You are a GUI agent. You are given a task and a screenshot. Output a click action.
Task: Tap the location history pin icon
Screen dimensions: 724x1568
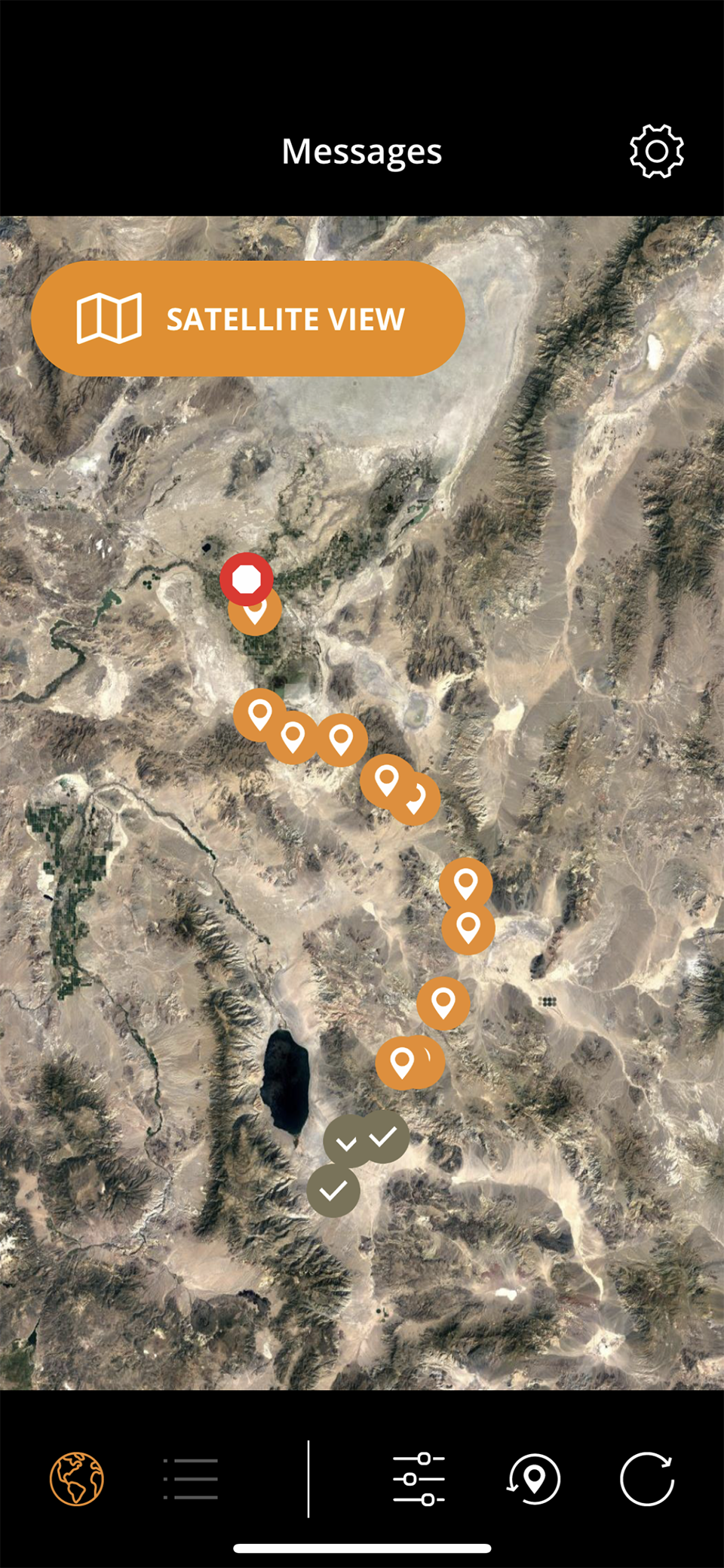tap(533, 1479)
